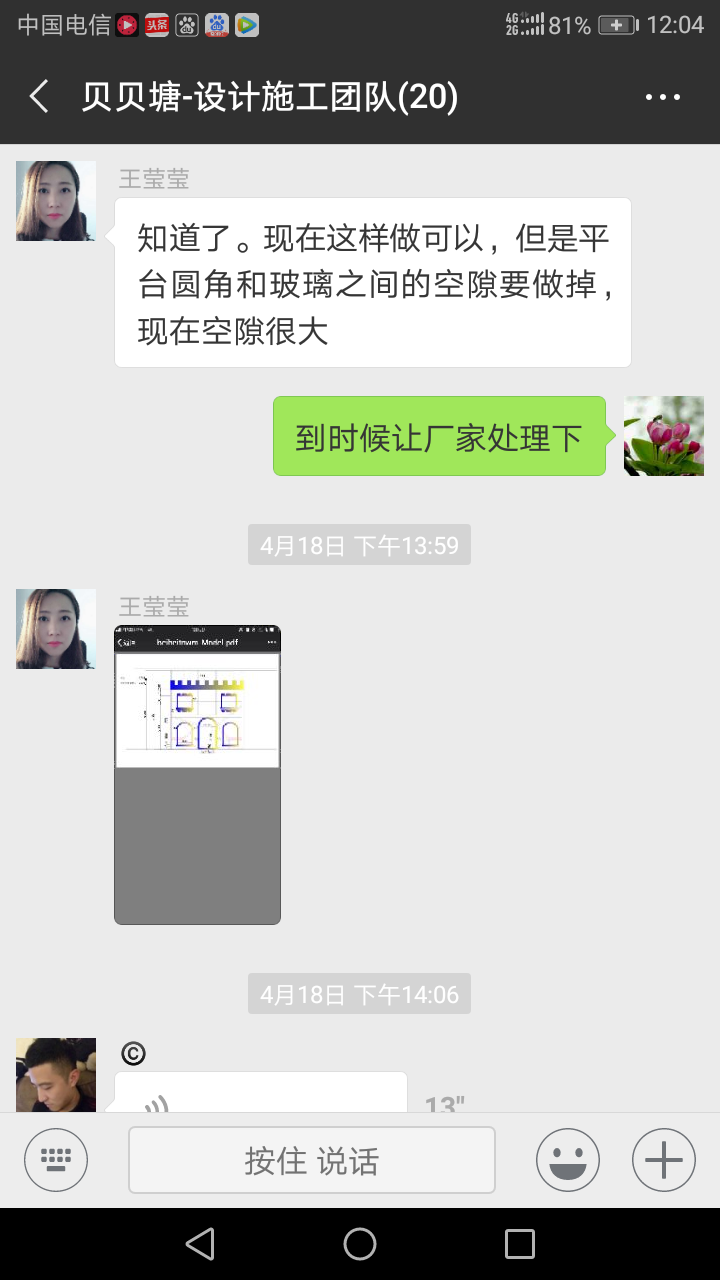Image resolution: width=720 pixels, height=1280 pixels.
Task: Go back from the group chat
Action: tap(40, 97)
